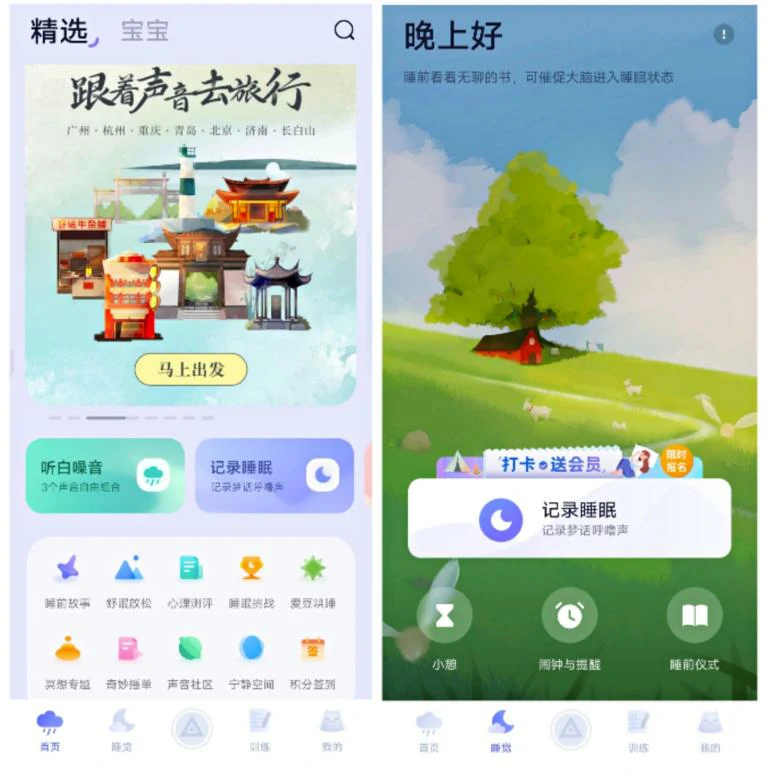This screenshot has width=765, height=780.
Task: Switch to the 宝宝 tab
Action: (x=145, y=31)
